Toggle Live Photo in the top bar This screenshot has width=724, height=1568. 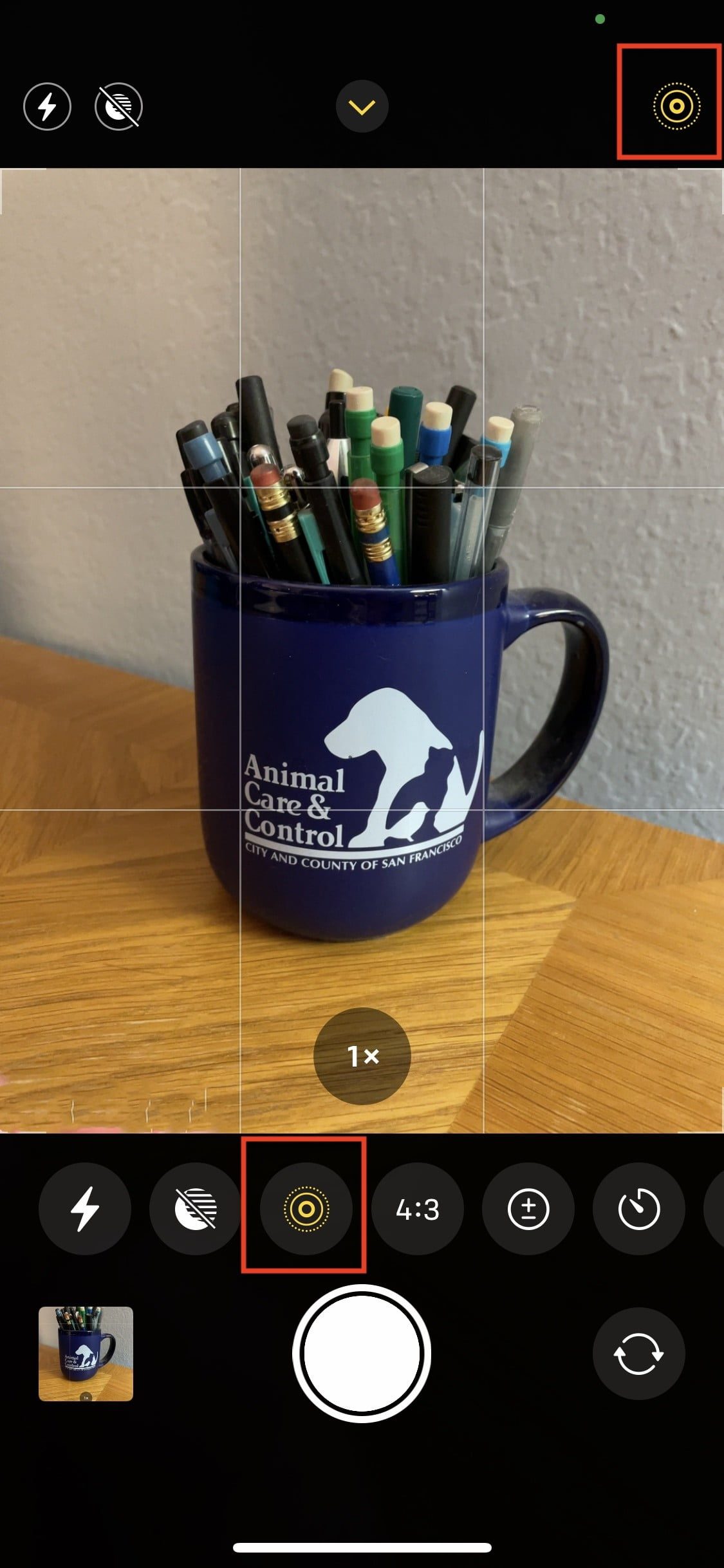click(676, 106)
